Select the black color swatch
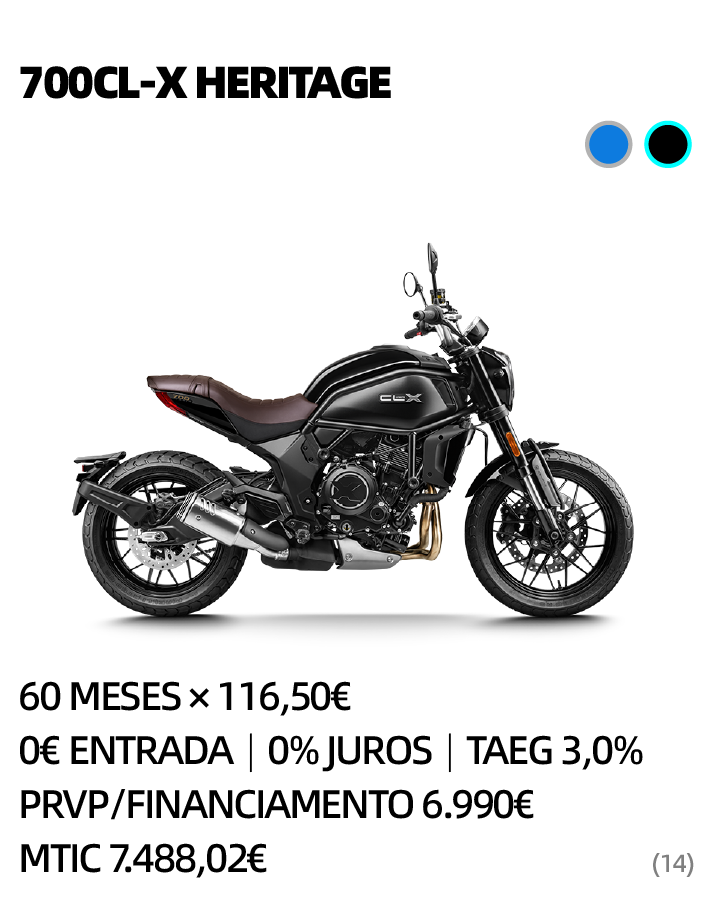713x901 pixels. [667, 145]
